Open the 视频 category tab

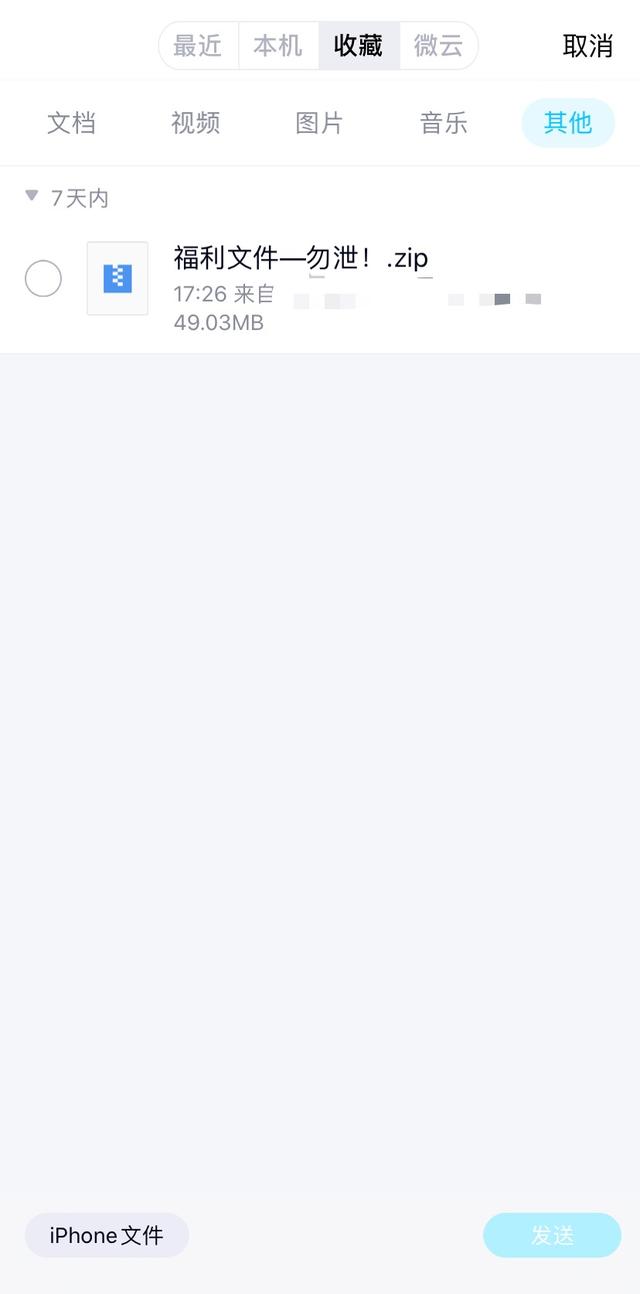point(195,123)
